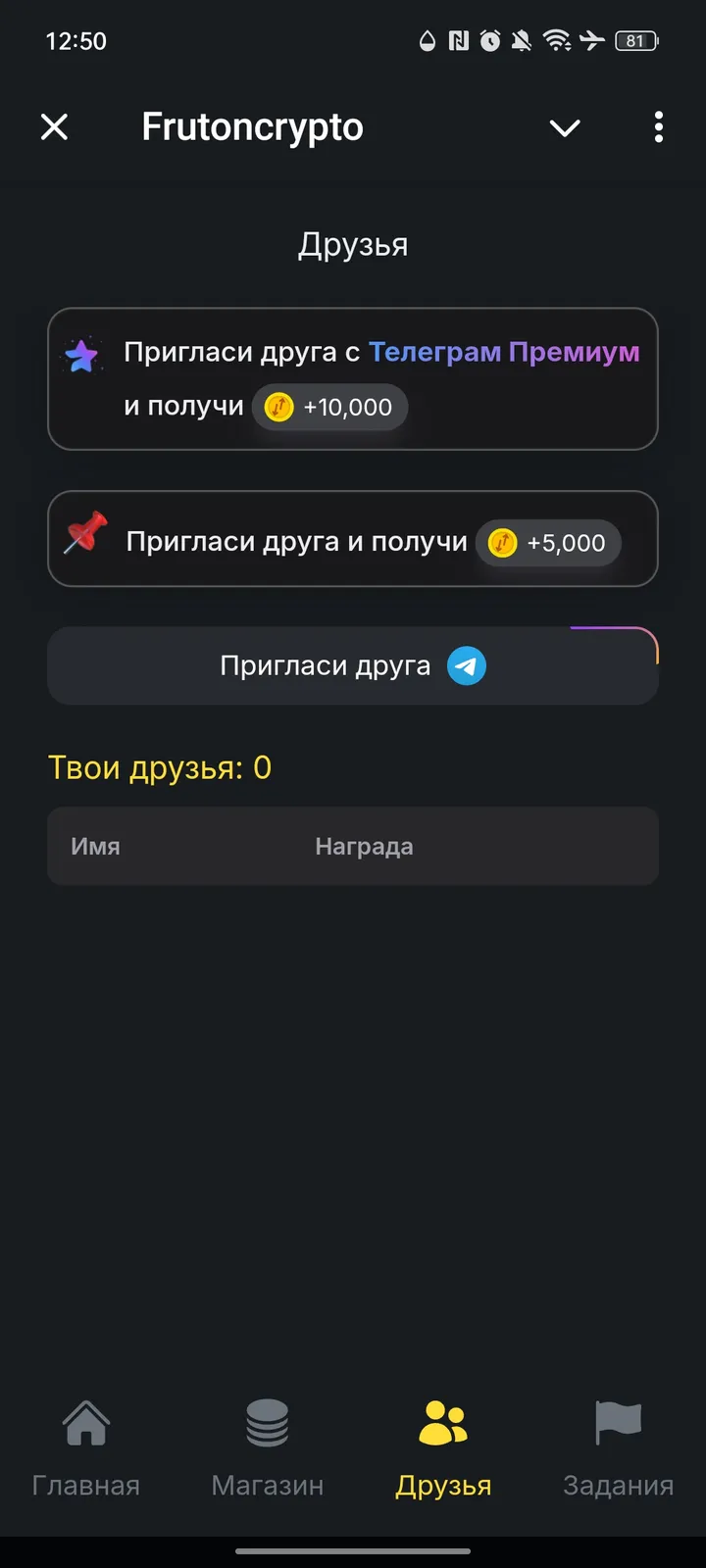Click the red pin icon on invite card
This screenshot has width=706, height=1568.
(84, 538)
